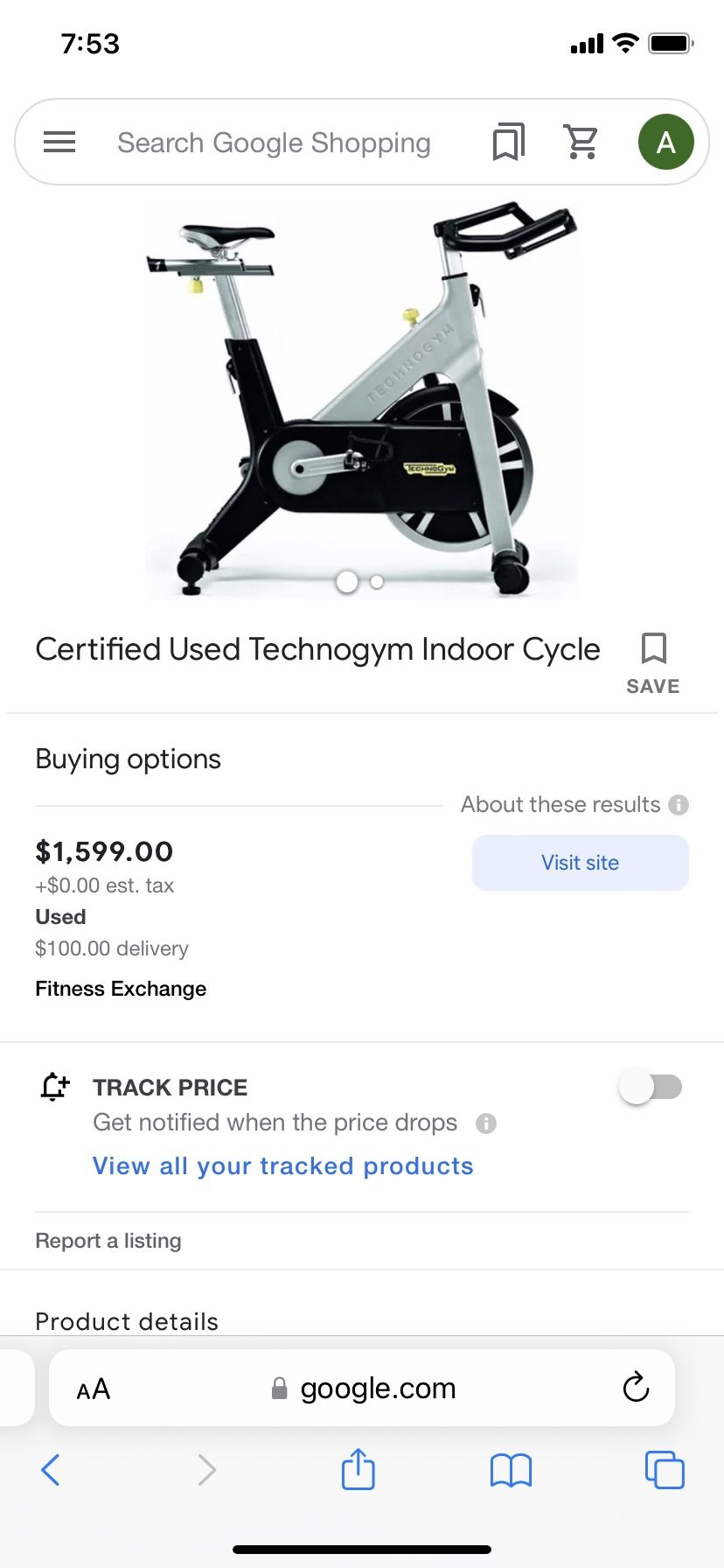Enable the Track Price switch
Viewport: 724px width, 1568px height.
pyautogui.click(x=651, y=1088)
